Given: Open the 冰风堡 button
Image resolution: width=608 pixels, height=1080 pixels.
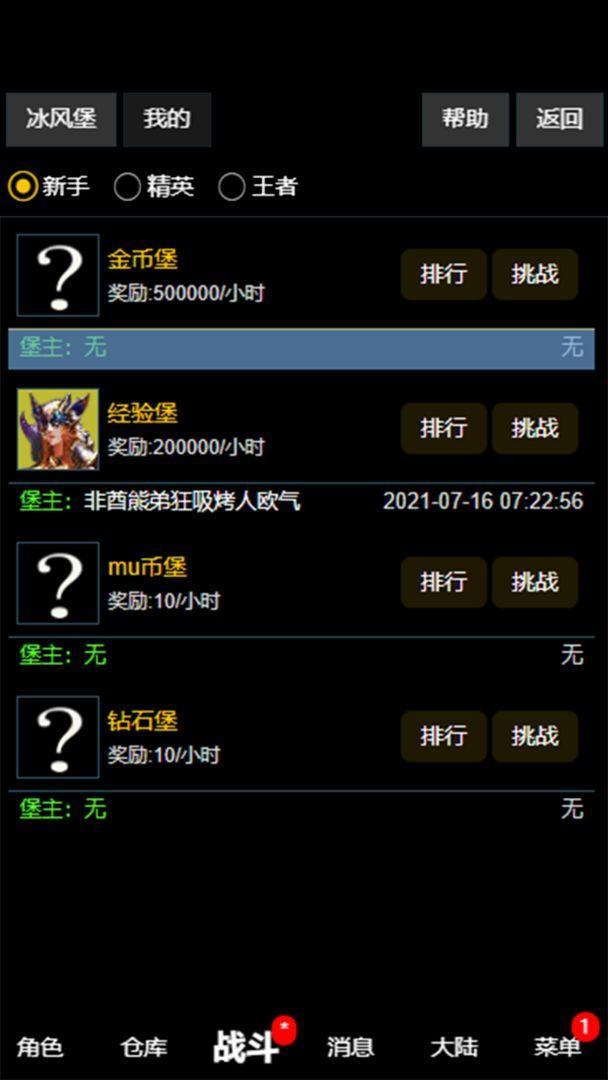Looking at the screenshot, I should (x=61, y=120).
